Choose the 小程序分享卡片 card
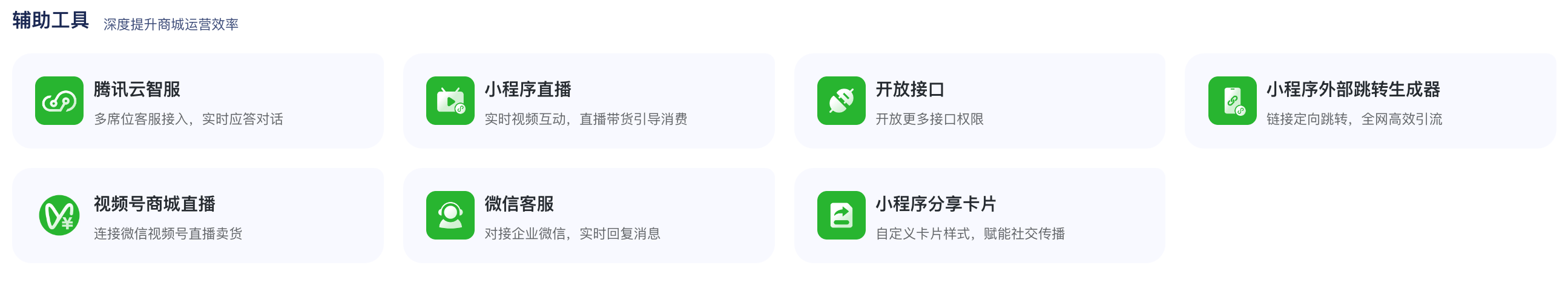This screenshot has height=285, width=1568. pos(980,215)
